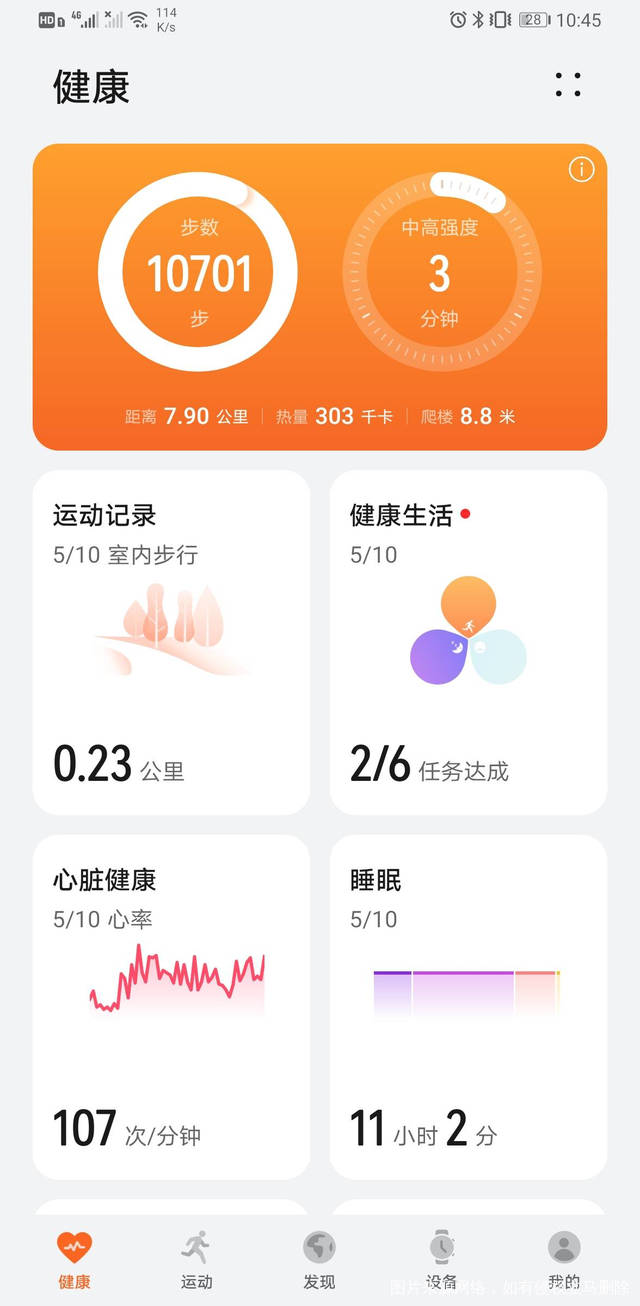640x1306 pixels.
Task: Open the 我的 profile tab
Action: point(564,1258)
